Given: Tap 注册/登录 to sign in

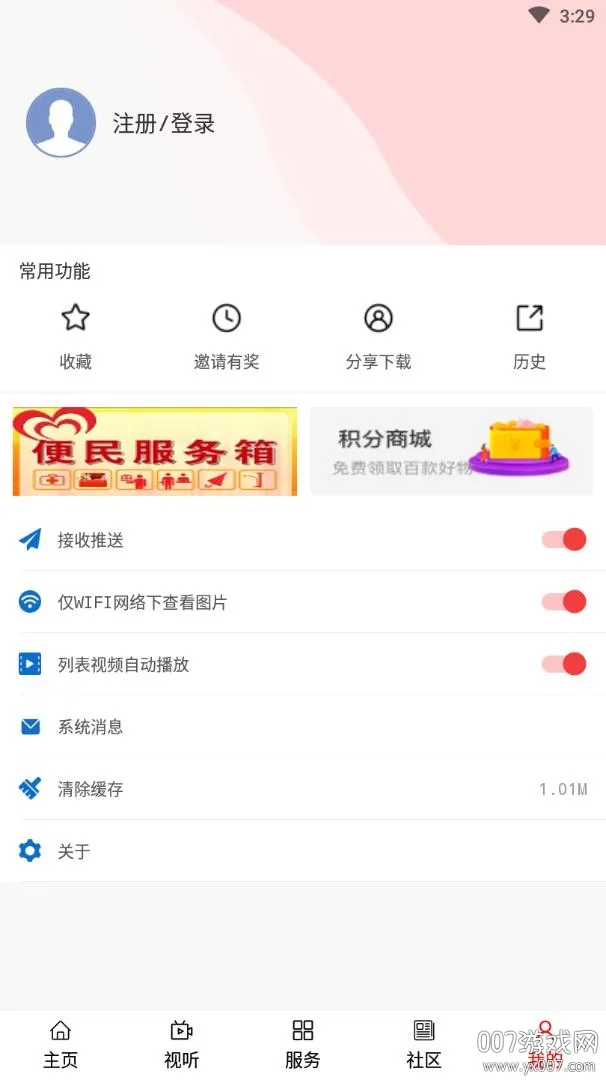Looking at the screenshot, I should (x=164, y=124).
